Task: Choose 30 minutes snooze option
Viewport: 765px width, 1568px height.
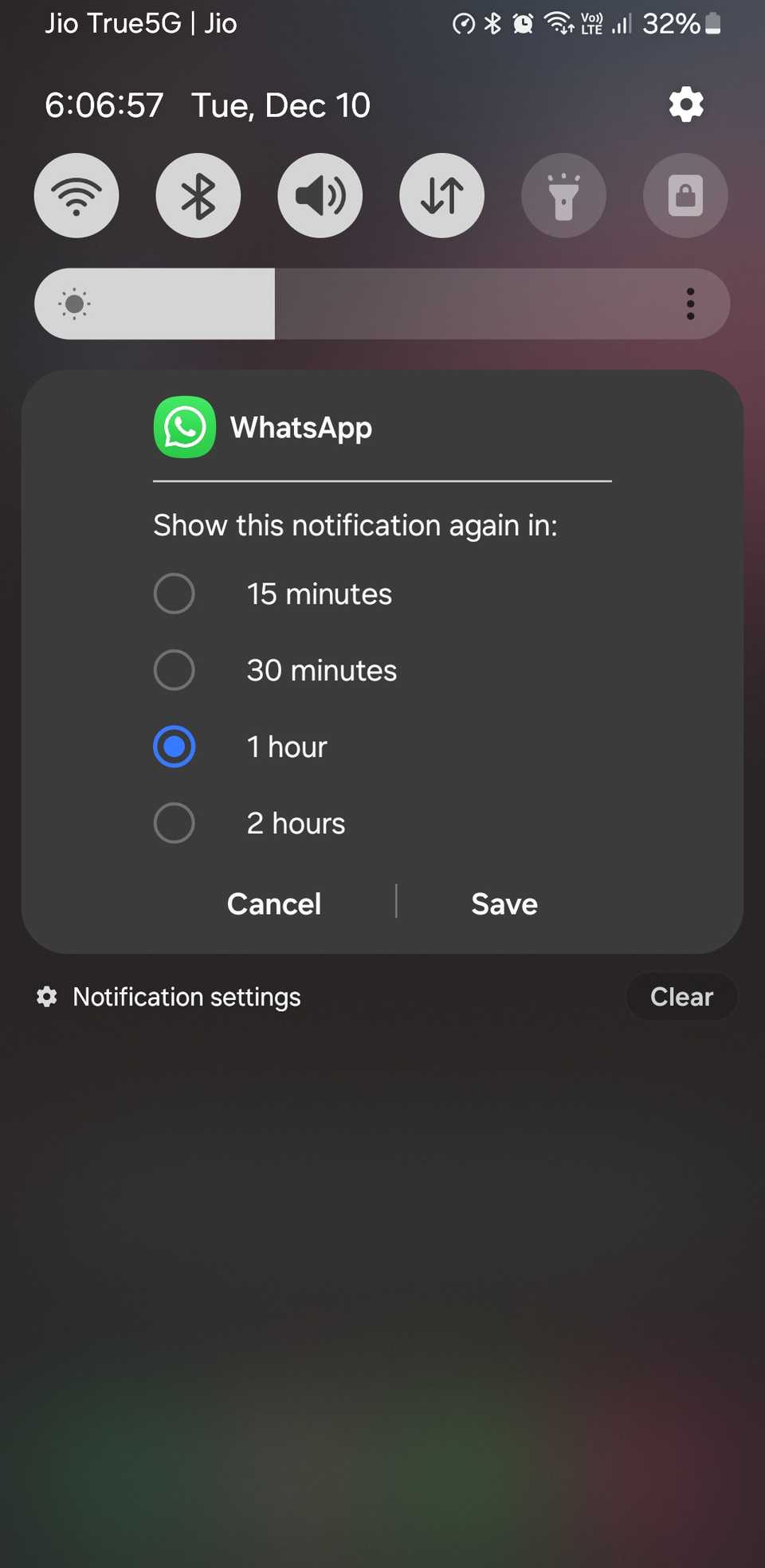Action: click(175, 670)
